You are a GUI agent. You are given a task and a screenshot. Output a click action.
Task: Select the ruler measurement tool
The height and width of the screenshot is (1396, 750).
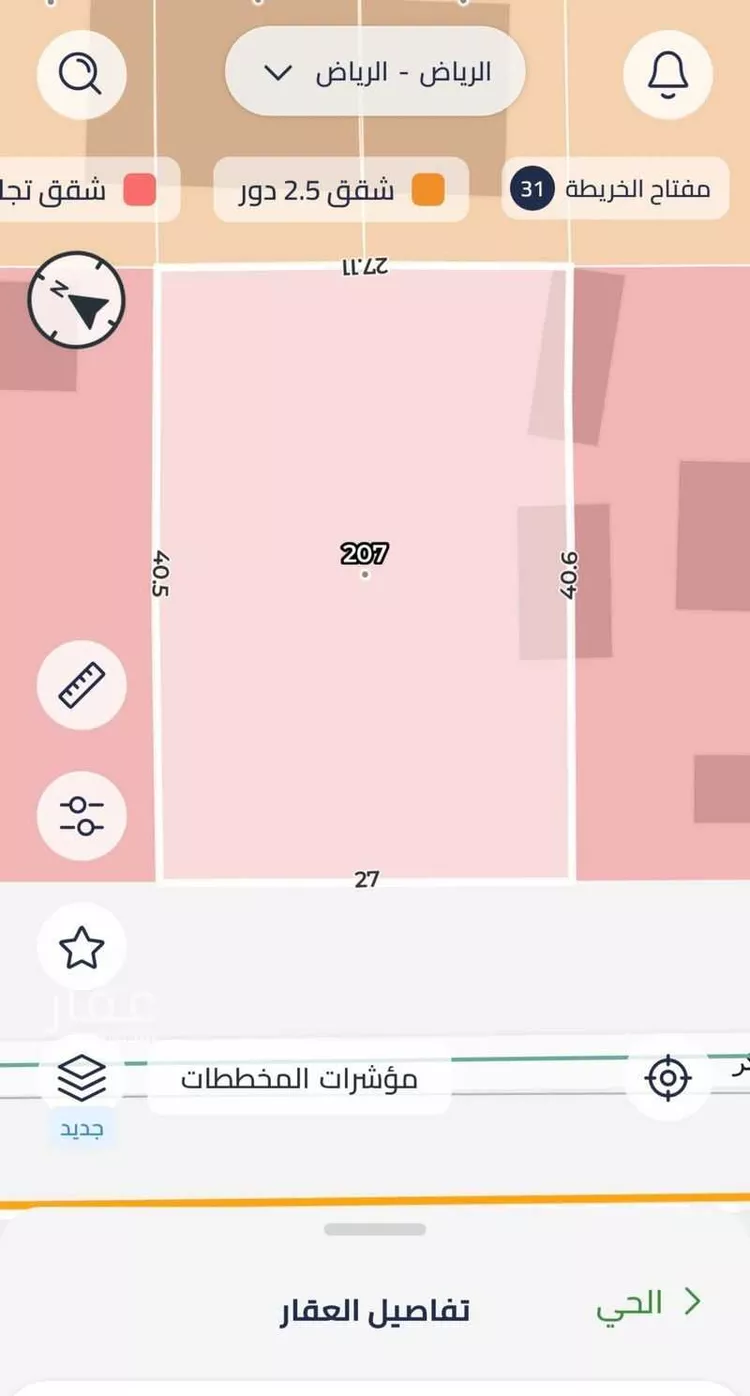coord(80,686)
